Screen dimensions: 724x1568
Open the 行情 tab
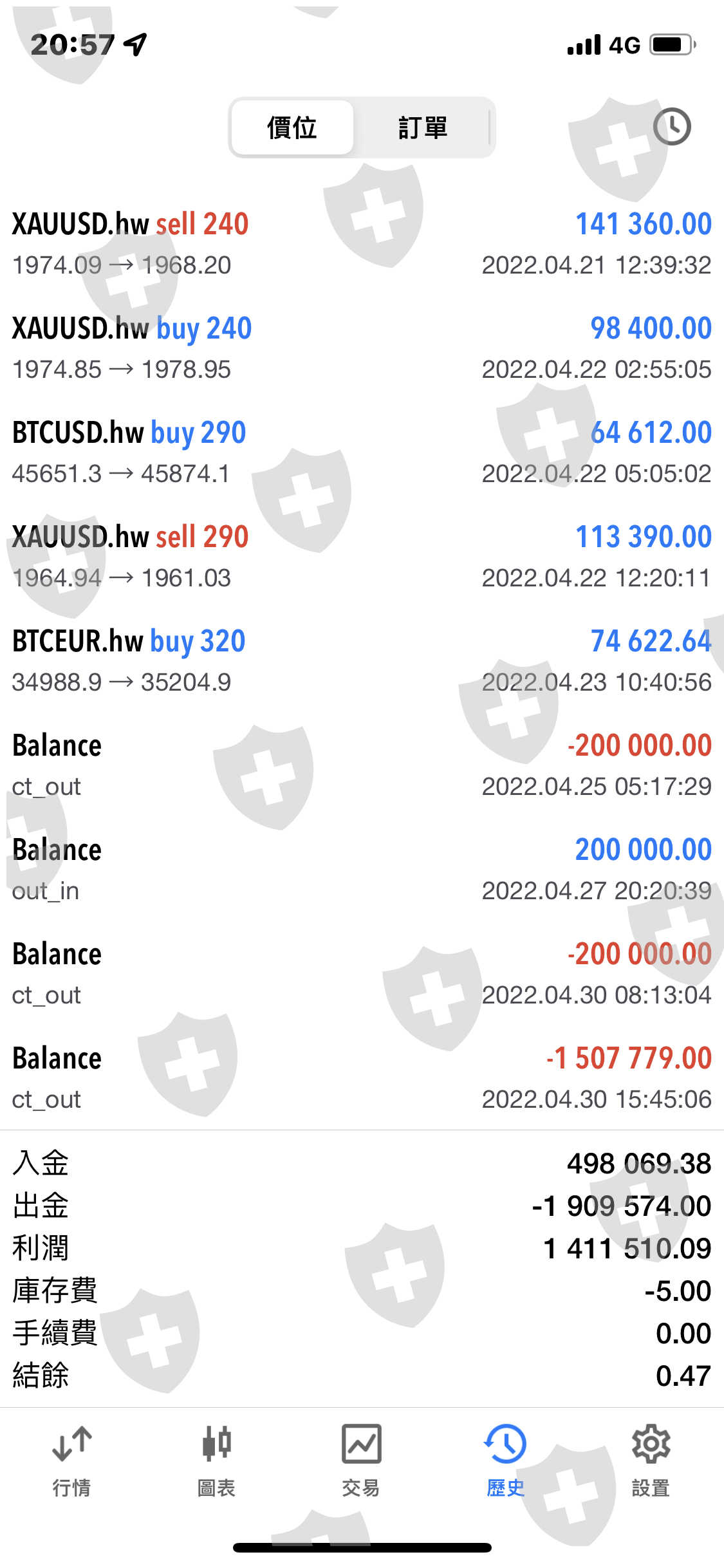click(71, 1461)
